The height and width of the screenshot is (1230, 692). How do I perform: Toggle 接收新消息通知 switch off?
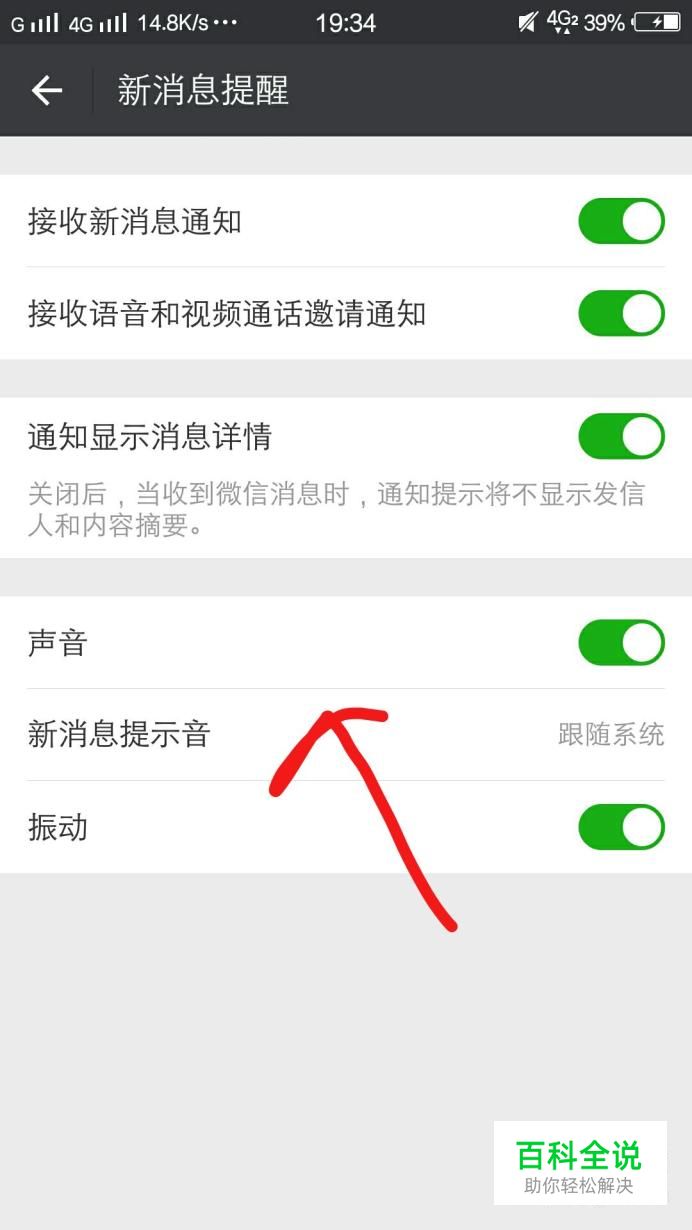[621, 221]
